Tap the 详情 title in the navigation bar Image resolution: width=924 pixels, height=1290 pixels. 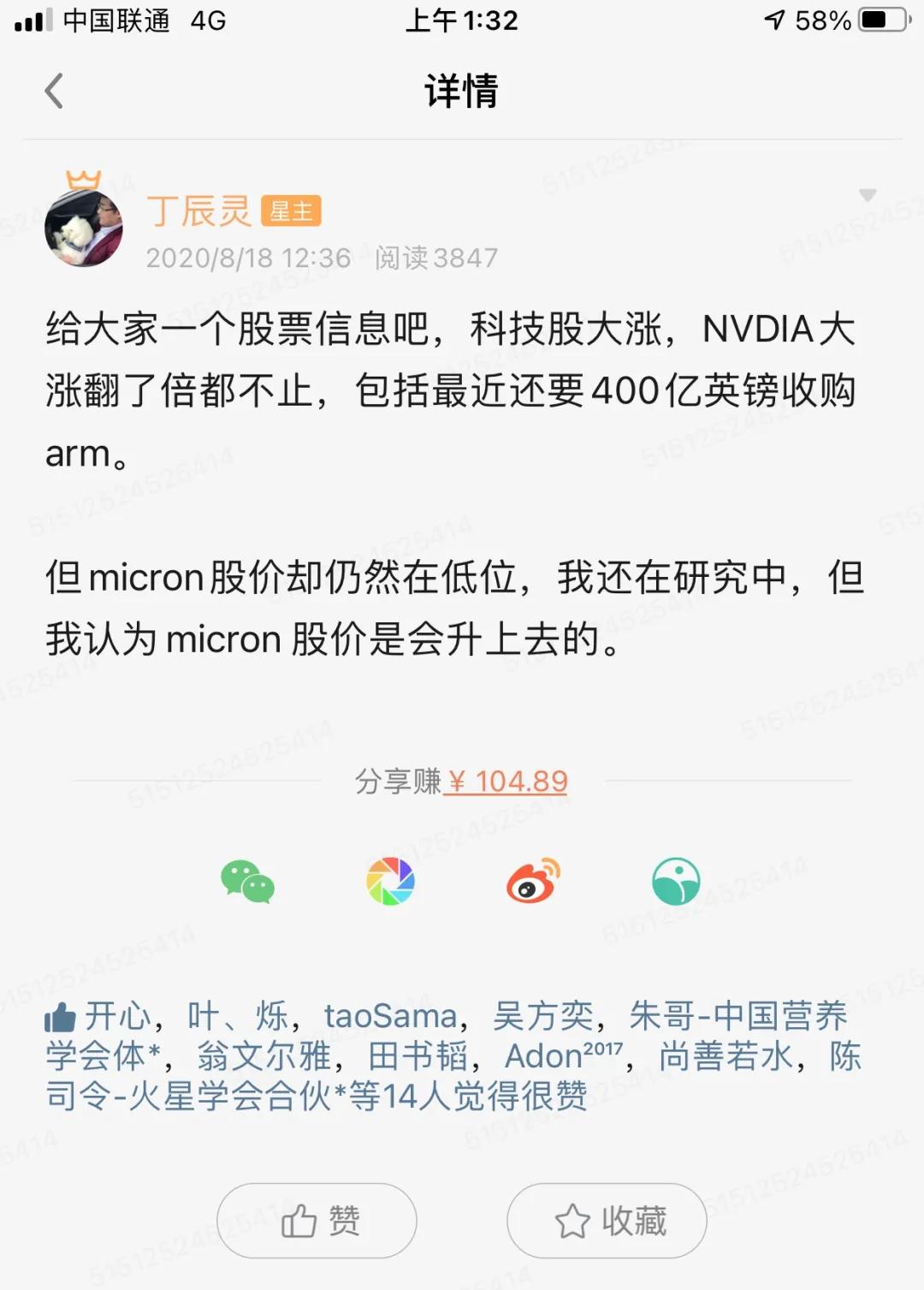[x=462, y=92]
